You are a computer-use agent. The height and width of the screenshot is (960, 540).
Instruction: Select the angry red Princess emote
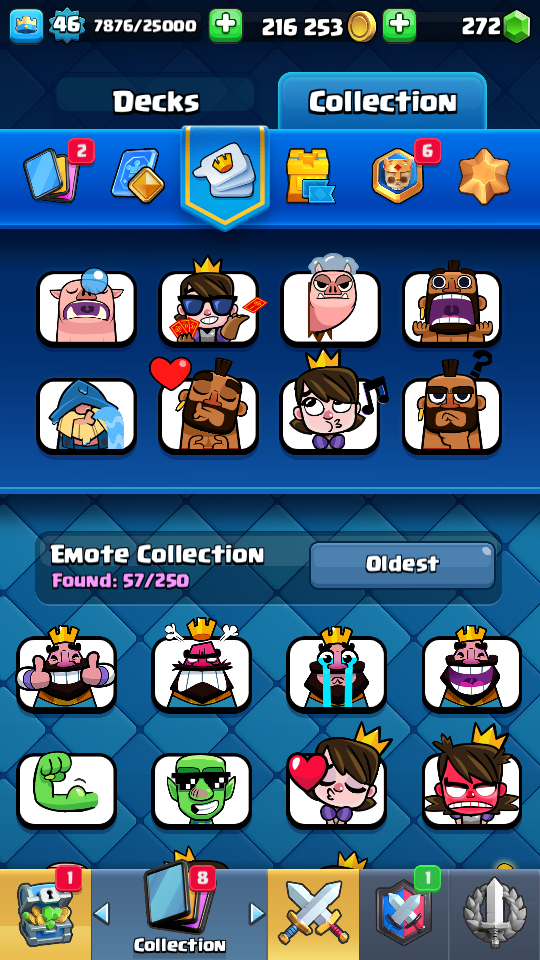(x=472, y=779)
